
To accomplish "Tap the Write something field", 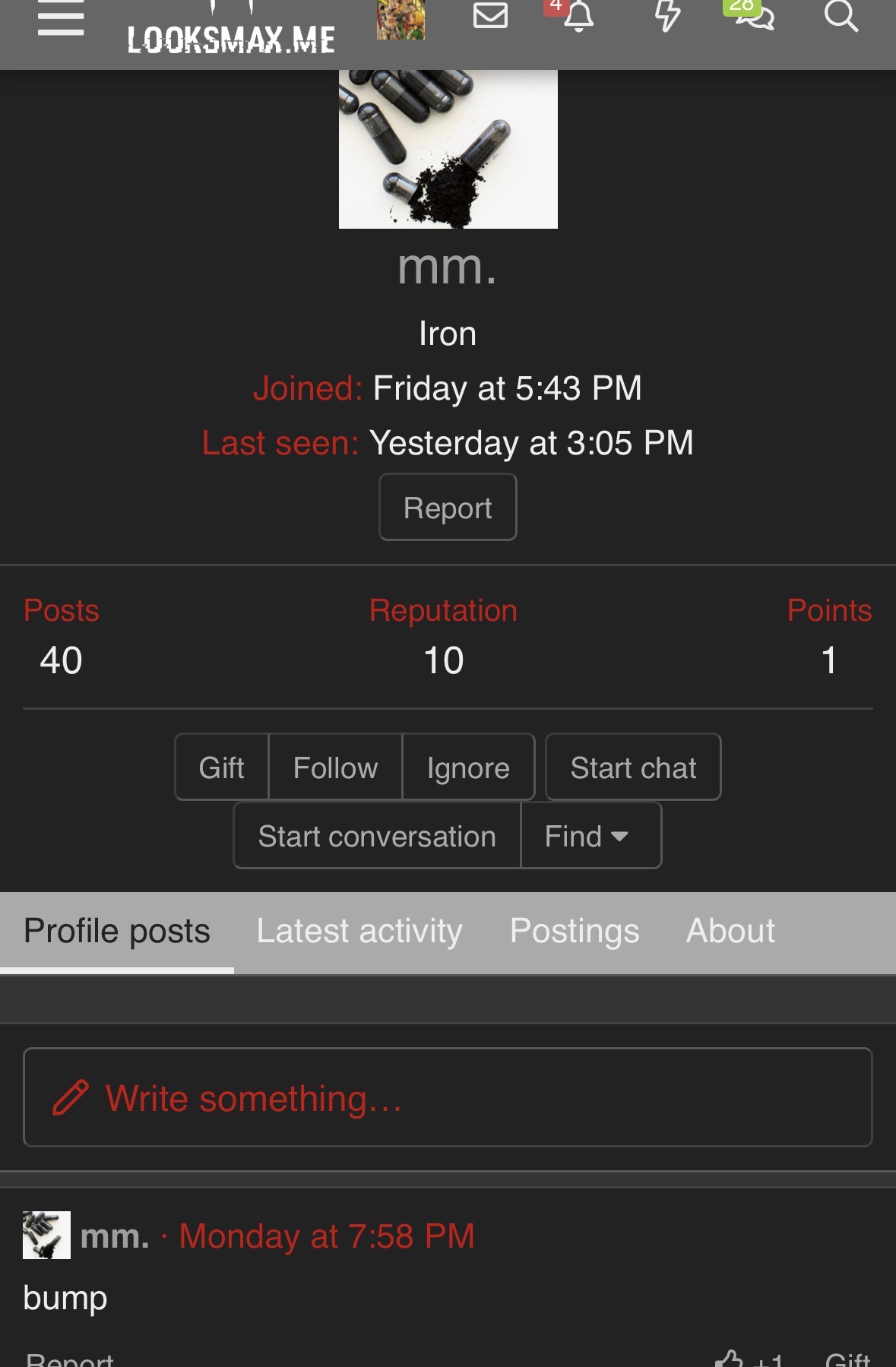I will 448,1097.
